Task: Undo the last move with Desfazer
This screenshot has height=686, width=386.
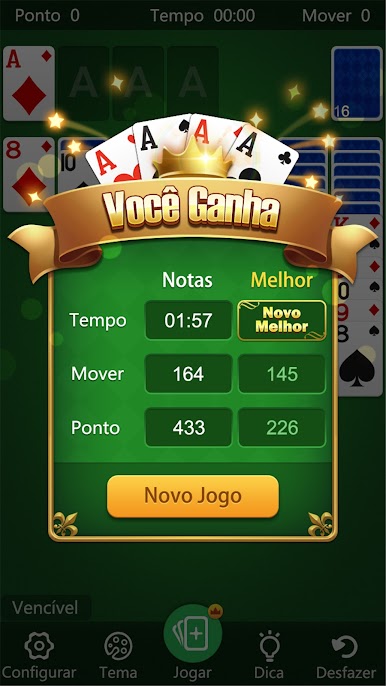Action: click(x=346, y=655)
